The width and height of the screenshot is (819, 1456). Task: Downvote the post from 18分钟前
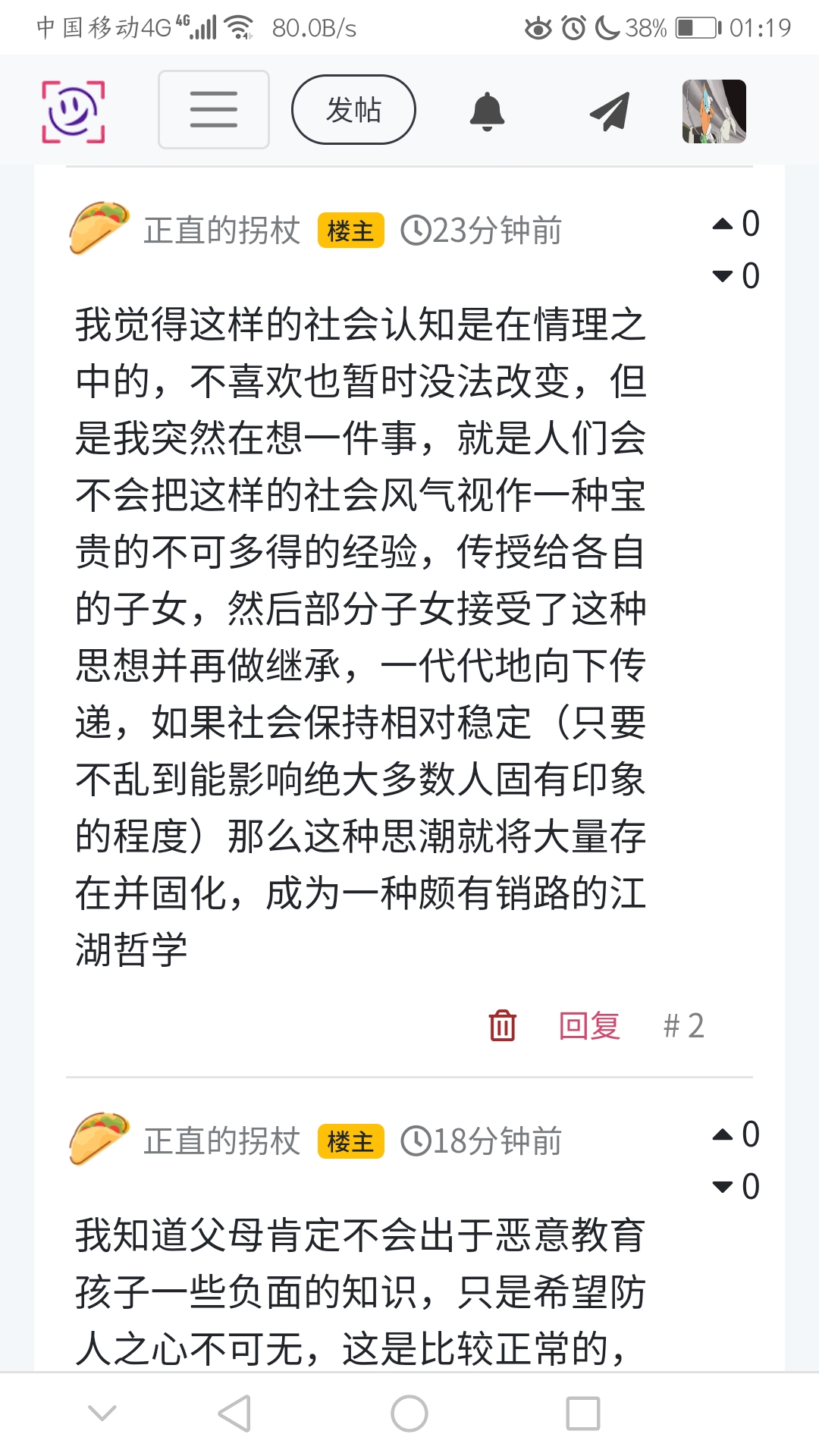pos(723,1187)
